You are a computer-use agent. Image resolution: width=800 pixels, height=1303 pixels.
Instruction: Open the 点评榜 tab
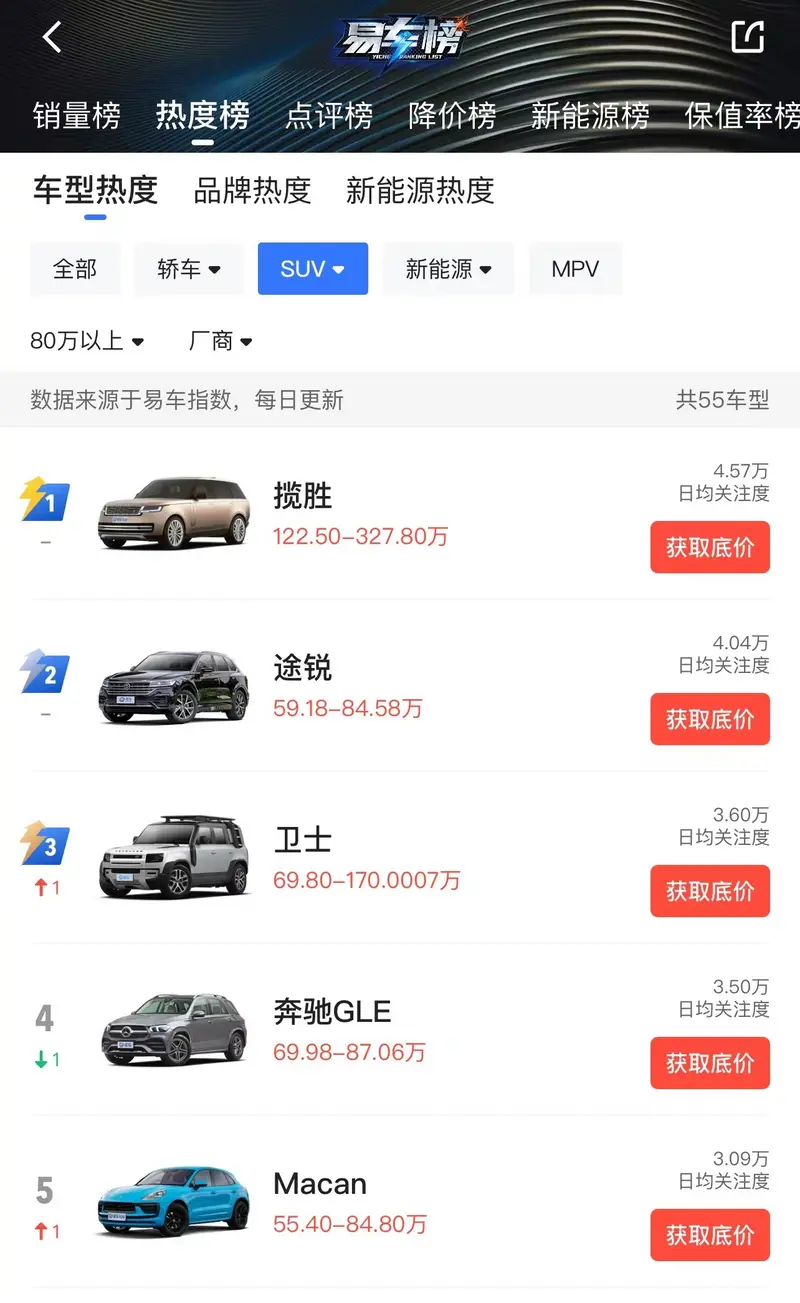point(328,116)
